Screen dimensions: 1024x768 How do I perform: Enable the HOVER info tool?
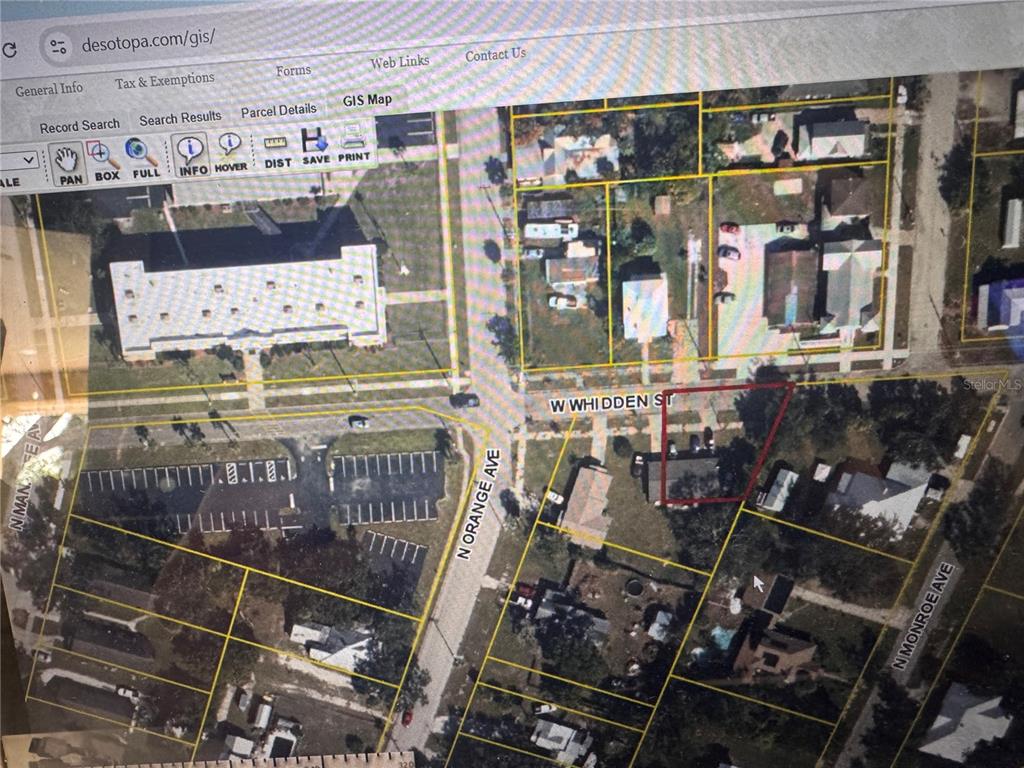point(230,152)
